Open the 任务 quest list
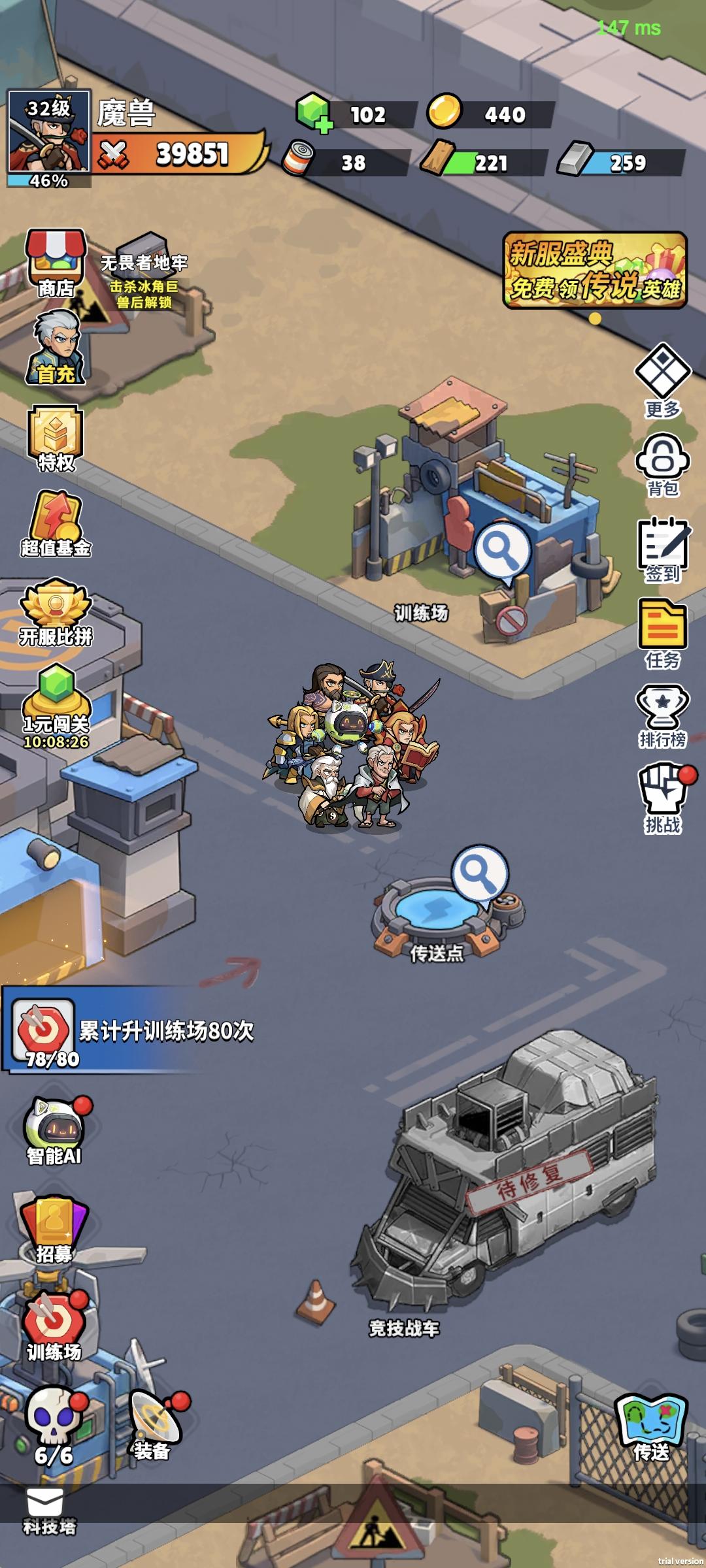The image size is (706, 1568). (663, 624)
